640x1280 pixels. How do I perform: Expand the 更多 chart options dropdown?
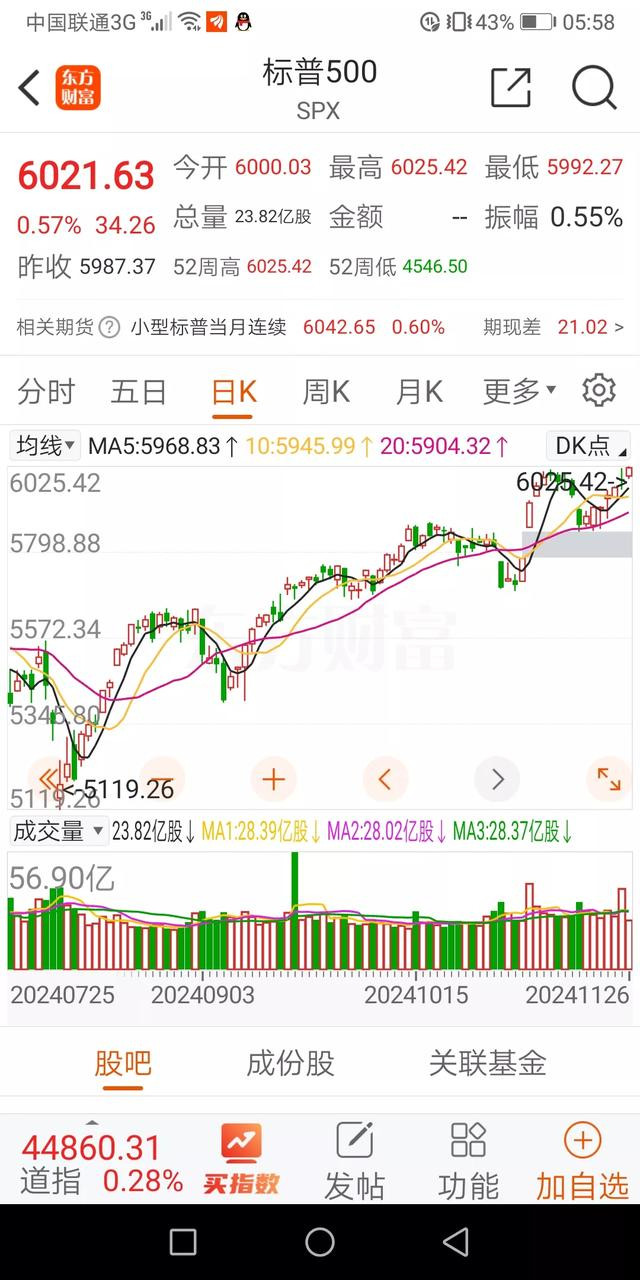pyautogui.click(x=519, y=392)
